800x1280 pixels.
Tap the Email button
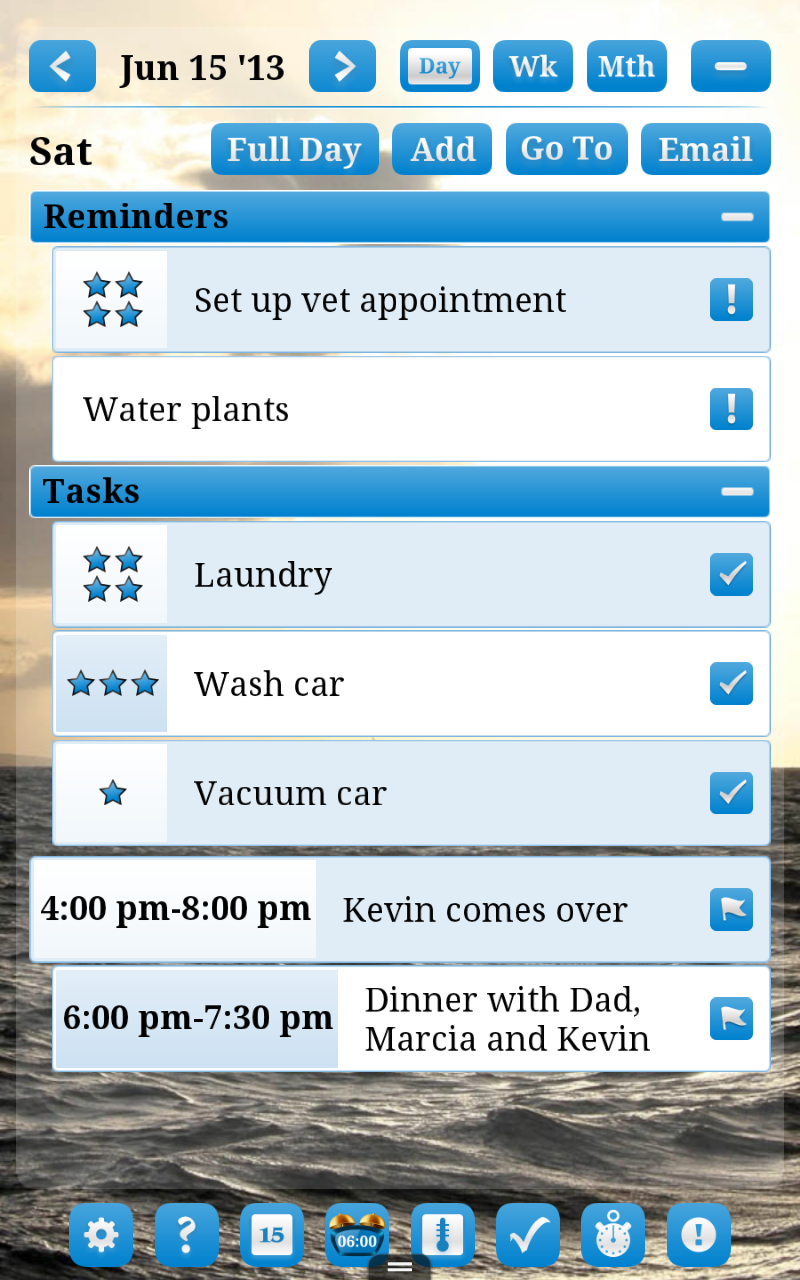(x=705, y=149)
